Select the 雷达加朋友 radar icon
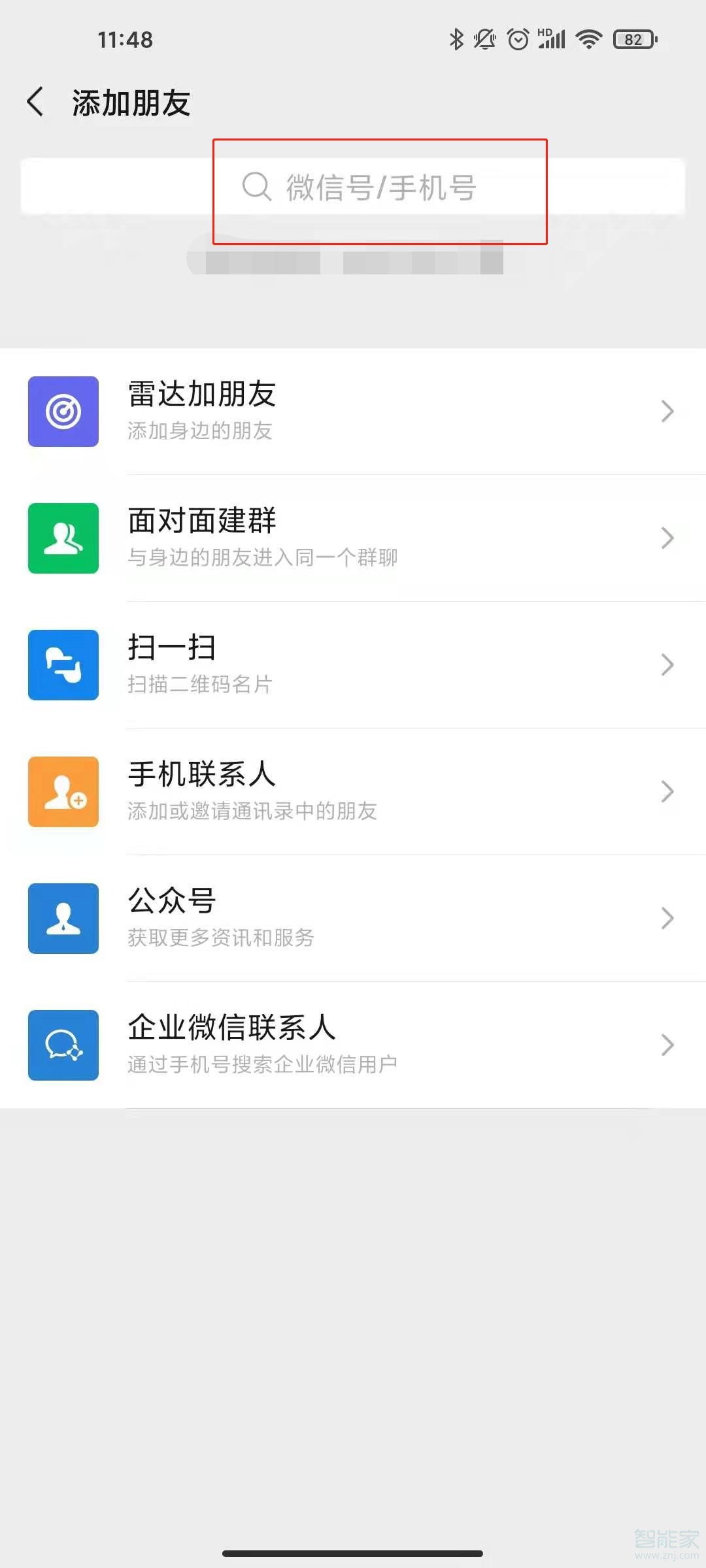 pos(63,411)
